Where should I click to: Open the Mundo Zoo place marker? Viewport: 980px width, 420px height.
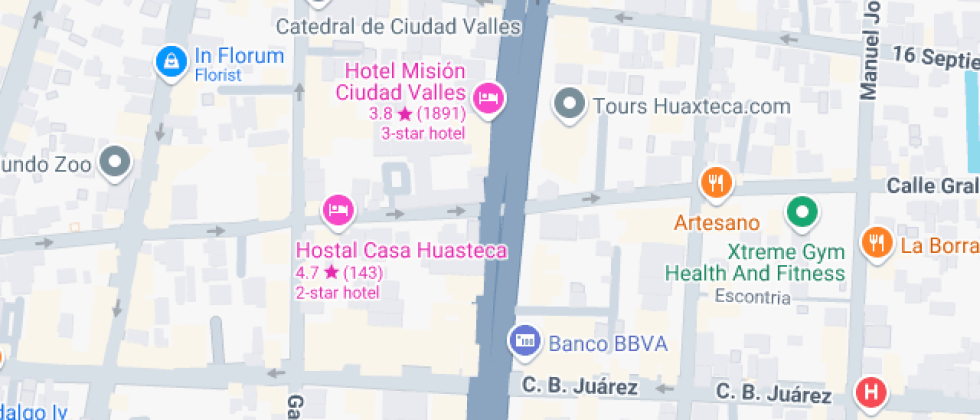117,161
